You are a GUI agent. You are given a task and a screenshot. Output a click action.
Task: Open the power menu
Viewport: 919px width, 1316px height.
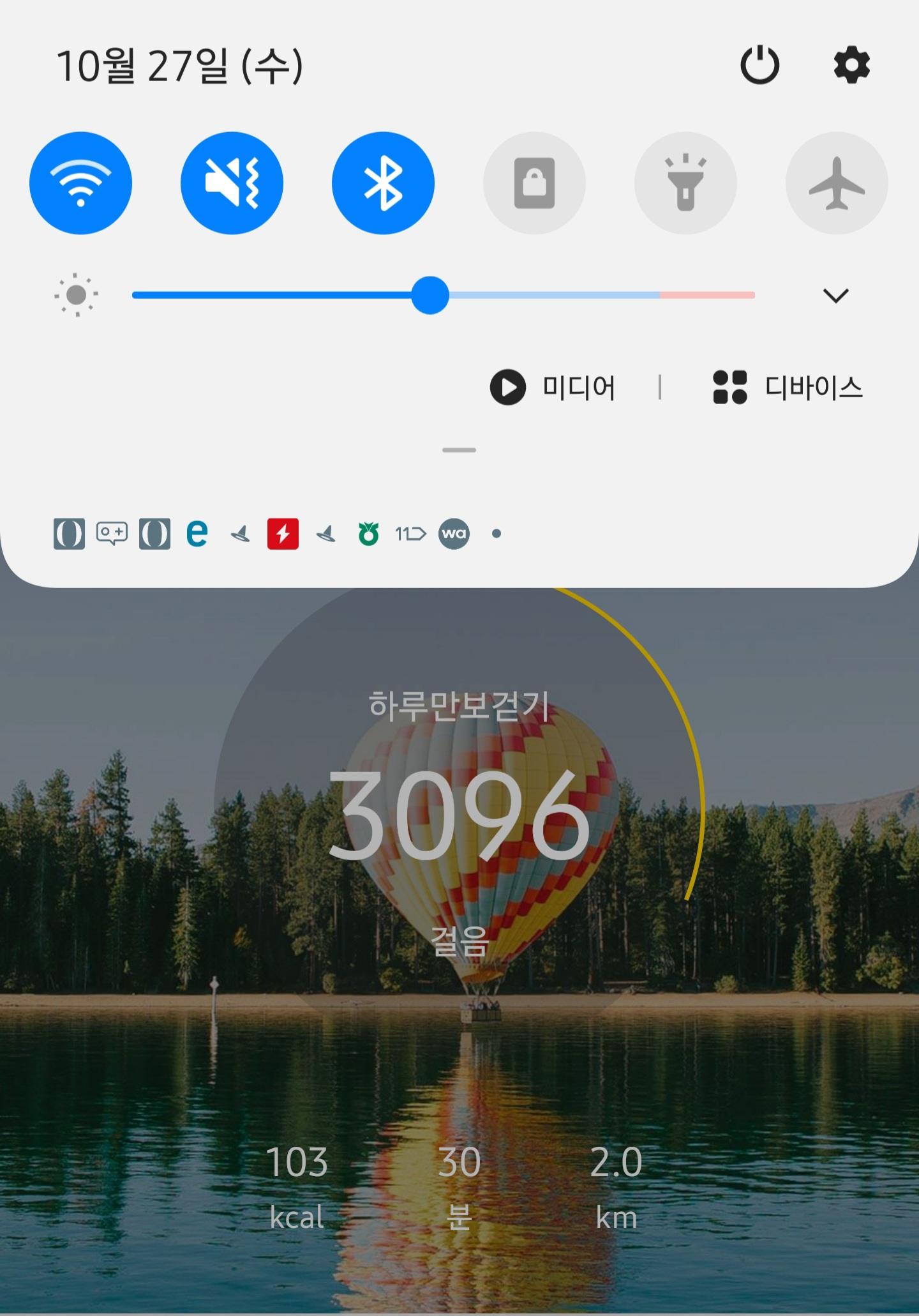759,65
